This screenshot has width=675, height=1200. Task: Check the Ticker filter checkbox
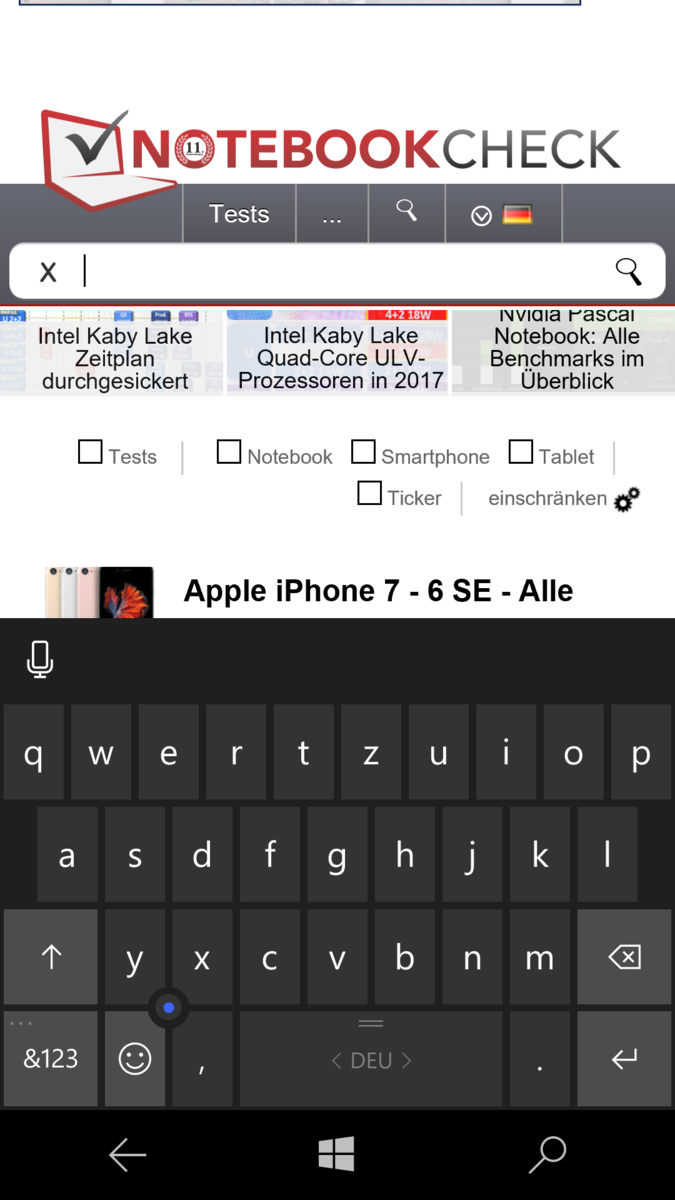pos(370,493)
